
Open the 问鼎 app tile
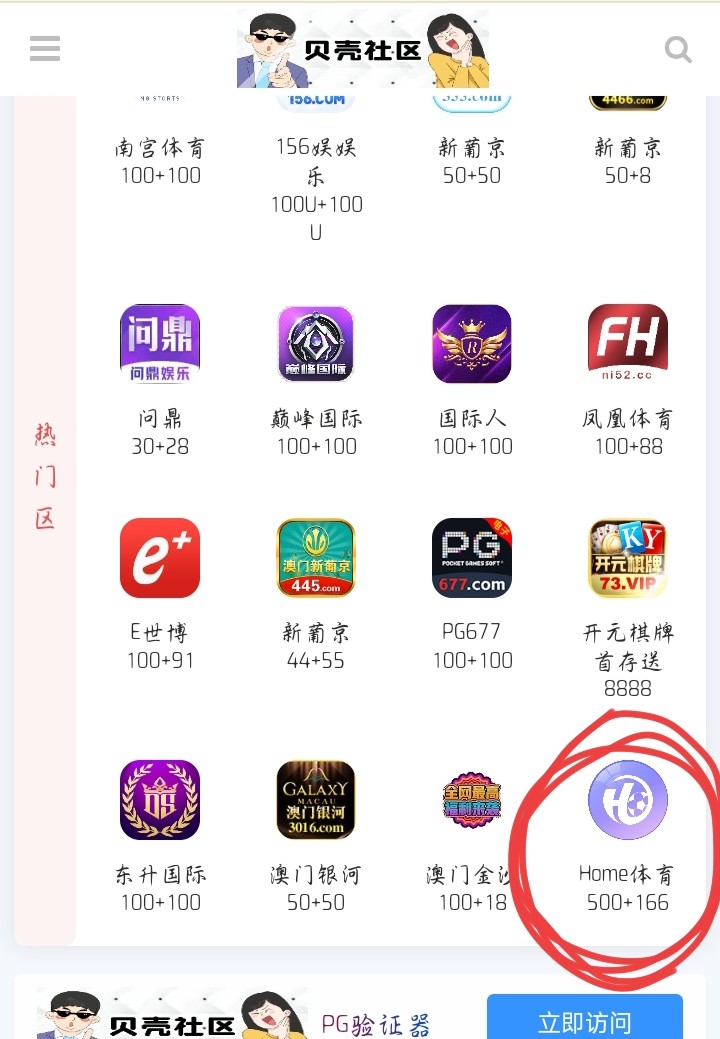160,344
